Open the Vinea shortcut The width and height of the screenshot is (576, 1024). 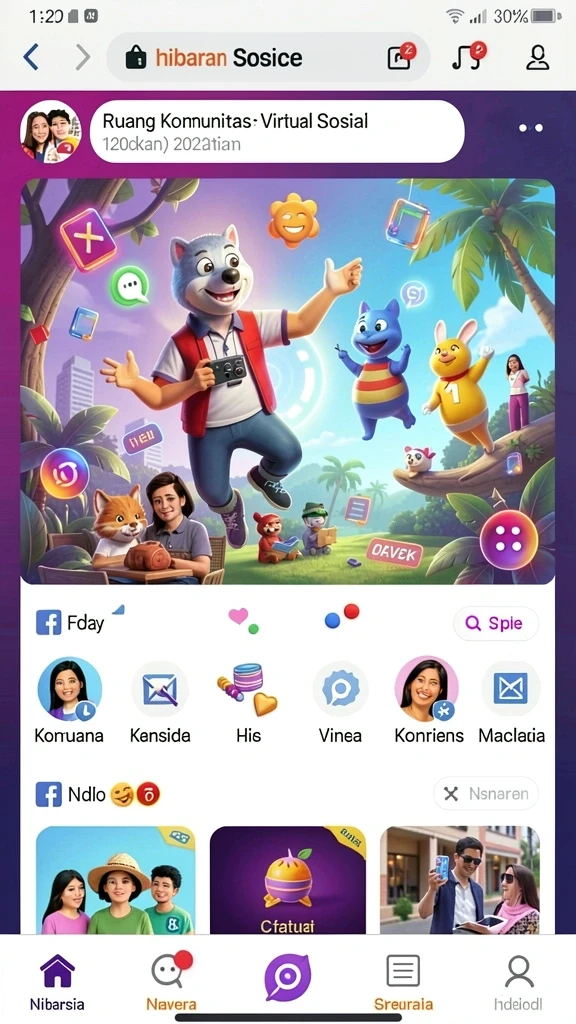pos(340,702)
